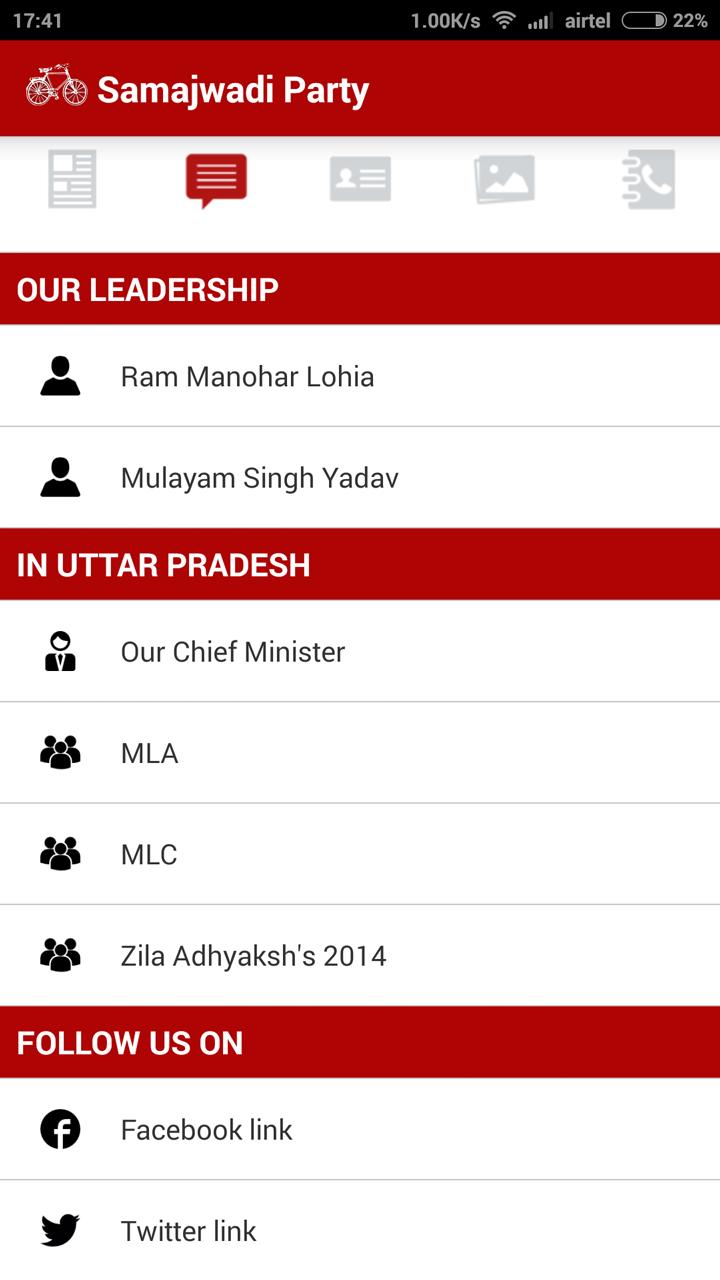Tap the Samajwadi Party title text
Image resolution: width=720 pixels, height=1280 pixels.
point(232,88)
